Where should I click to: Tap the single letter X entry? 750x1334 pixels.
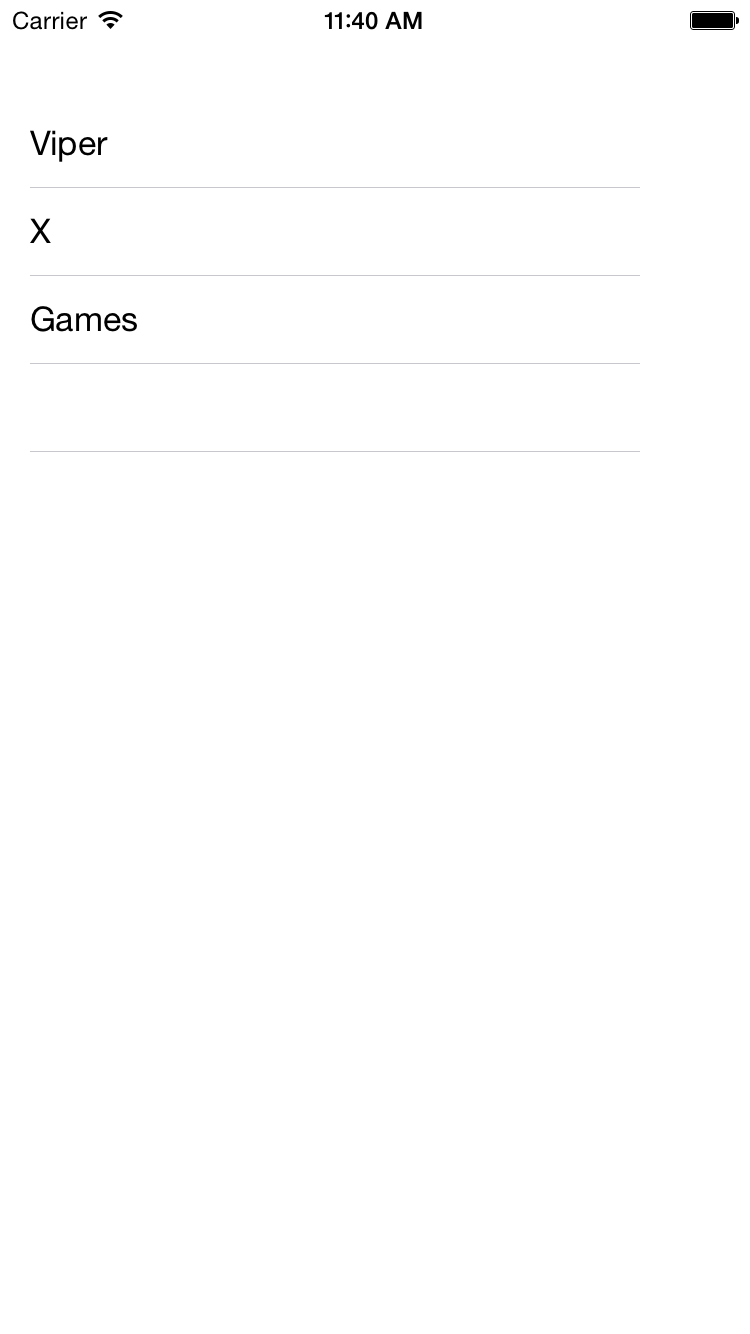point(40,231)
